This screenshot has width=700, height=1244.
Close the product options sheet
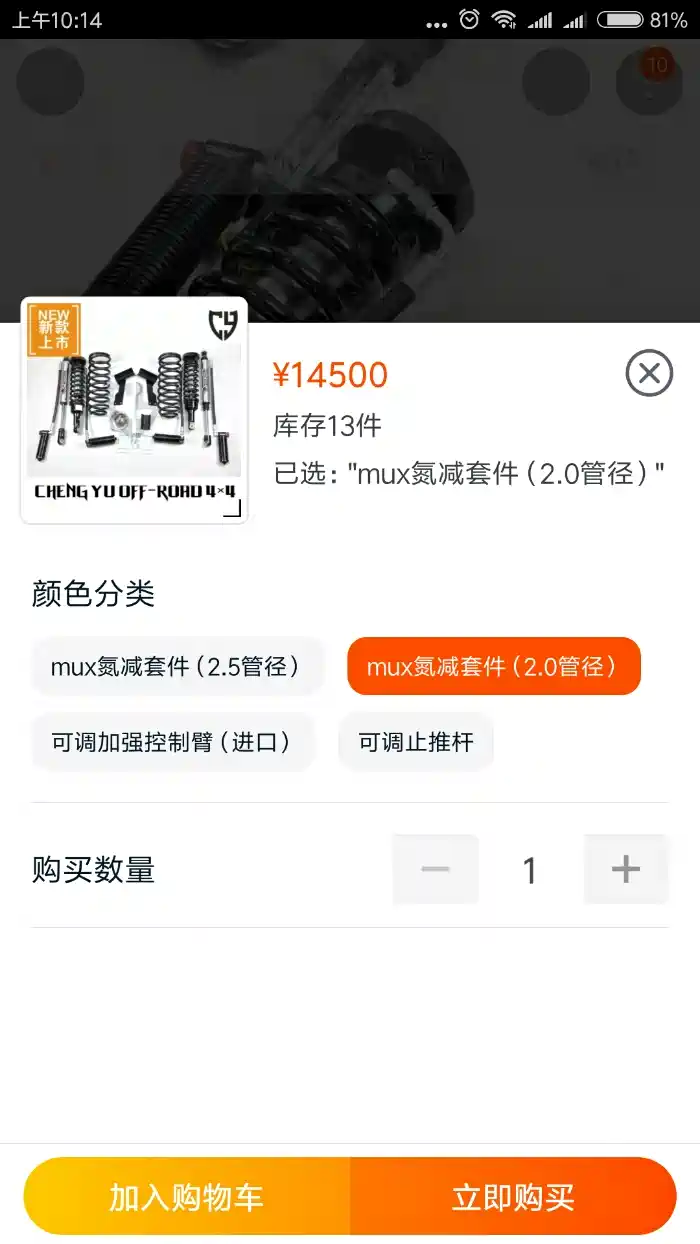pos(649,374)
